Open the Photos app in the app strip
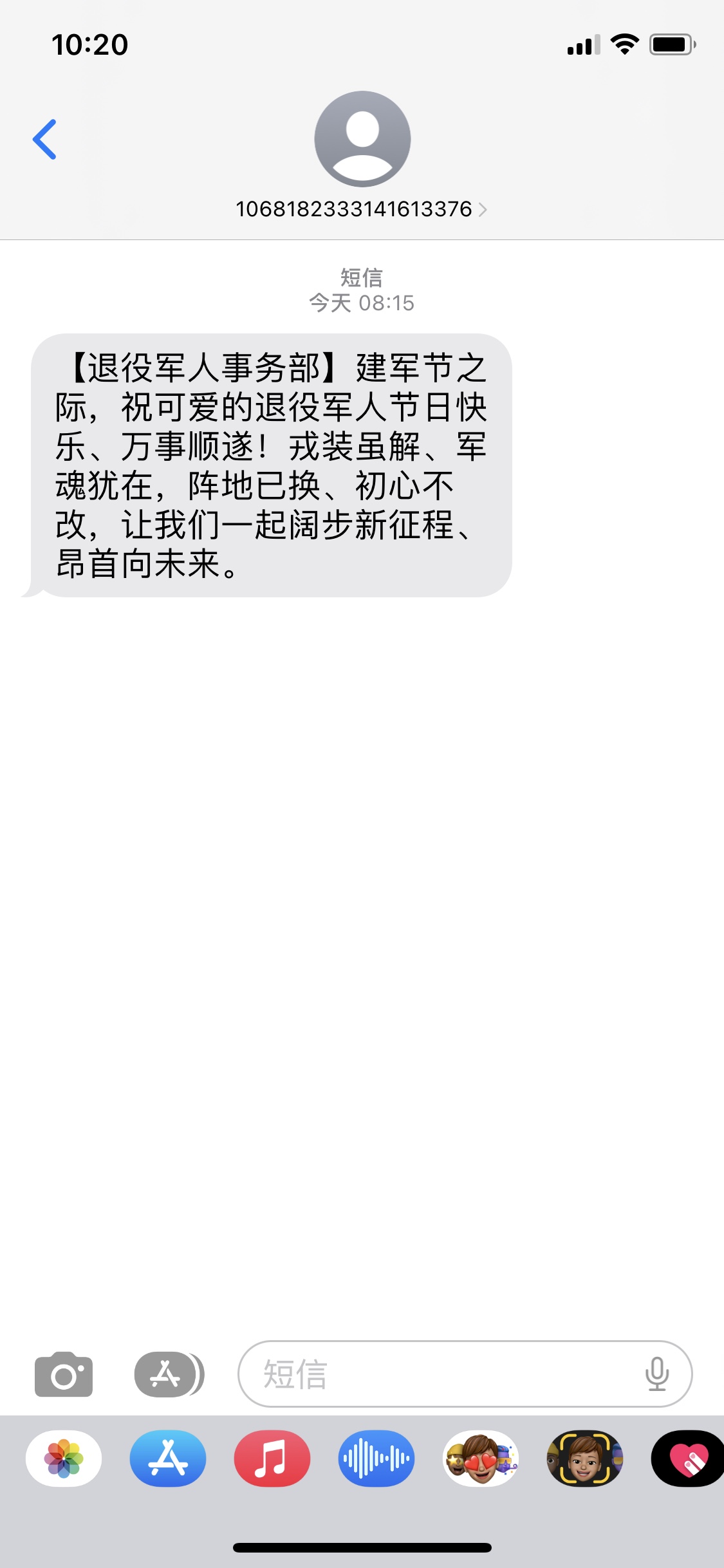Viewport: 724px width, 1568px height. pos(64,1459)
